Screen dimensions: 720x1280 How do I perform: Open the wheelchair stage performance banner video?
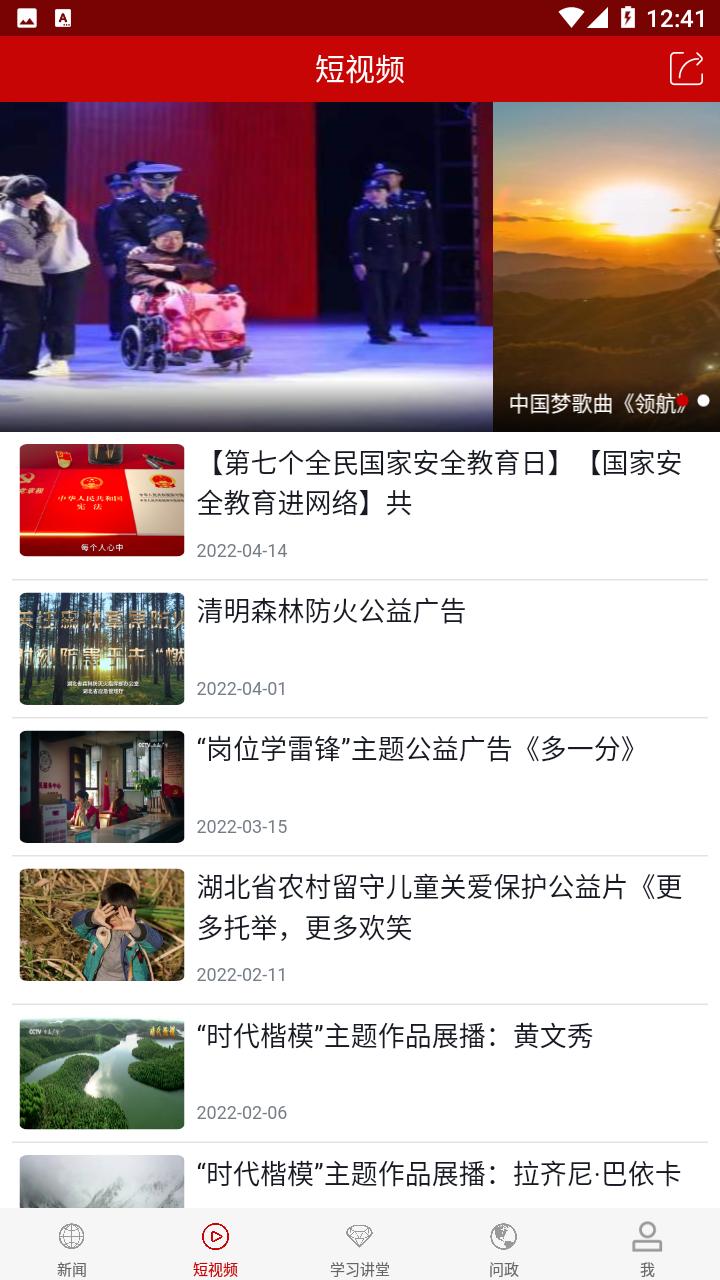point(246,266)
